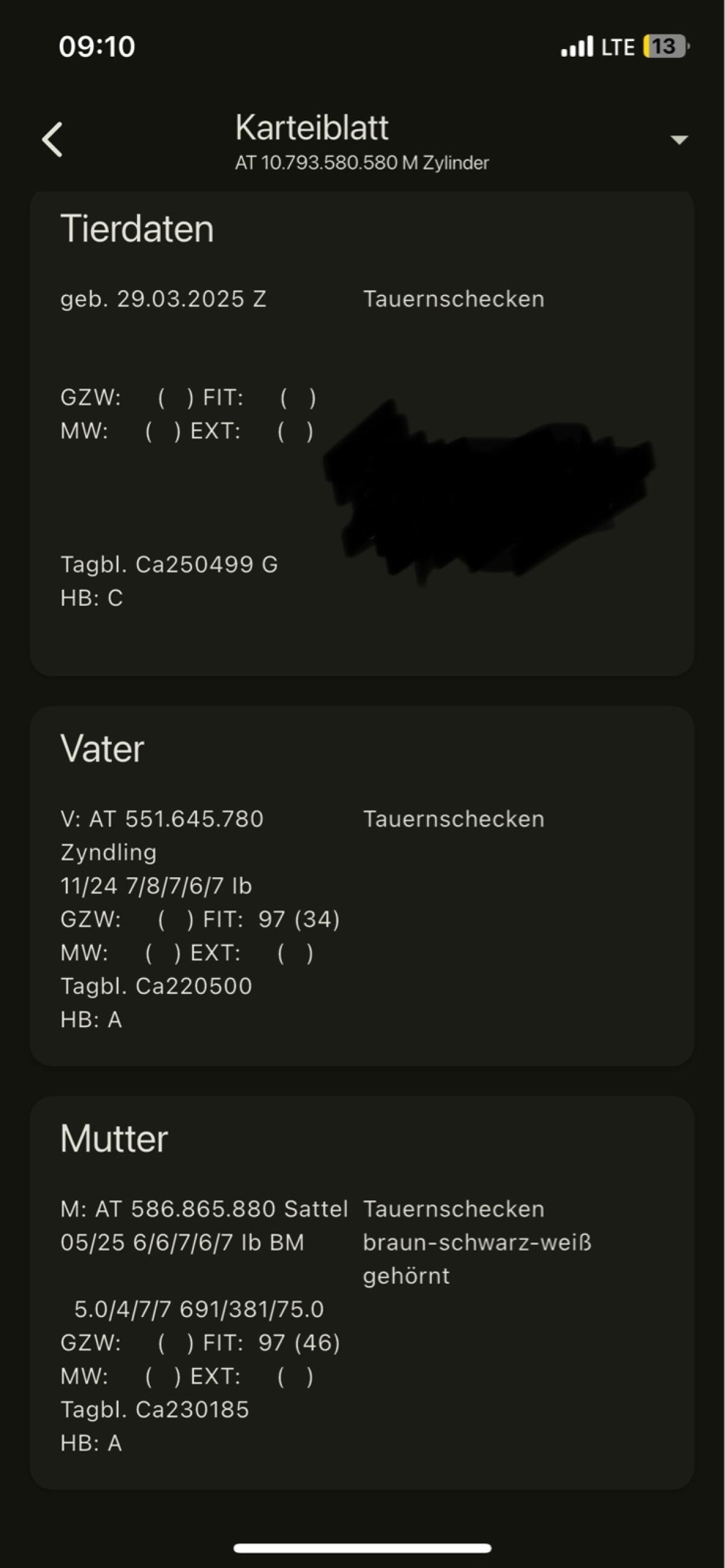
Task: Select the subtitle AT 10.793.580.580 M Zylinder
Action: [362, 163]
